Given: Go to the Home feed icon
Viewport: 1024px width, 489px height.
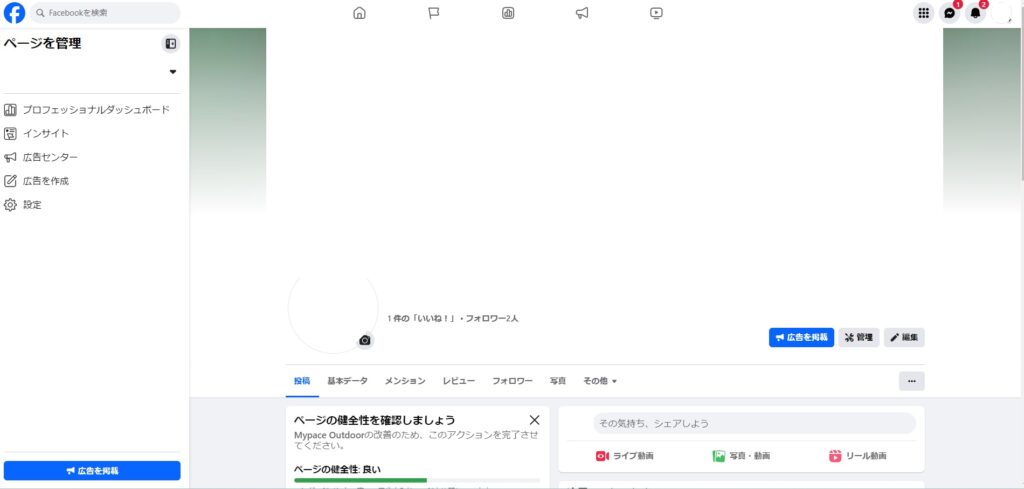Looking at the screenshot, I should click(360, 13).
